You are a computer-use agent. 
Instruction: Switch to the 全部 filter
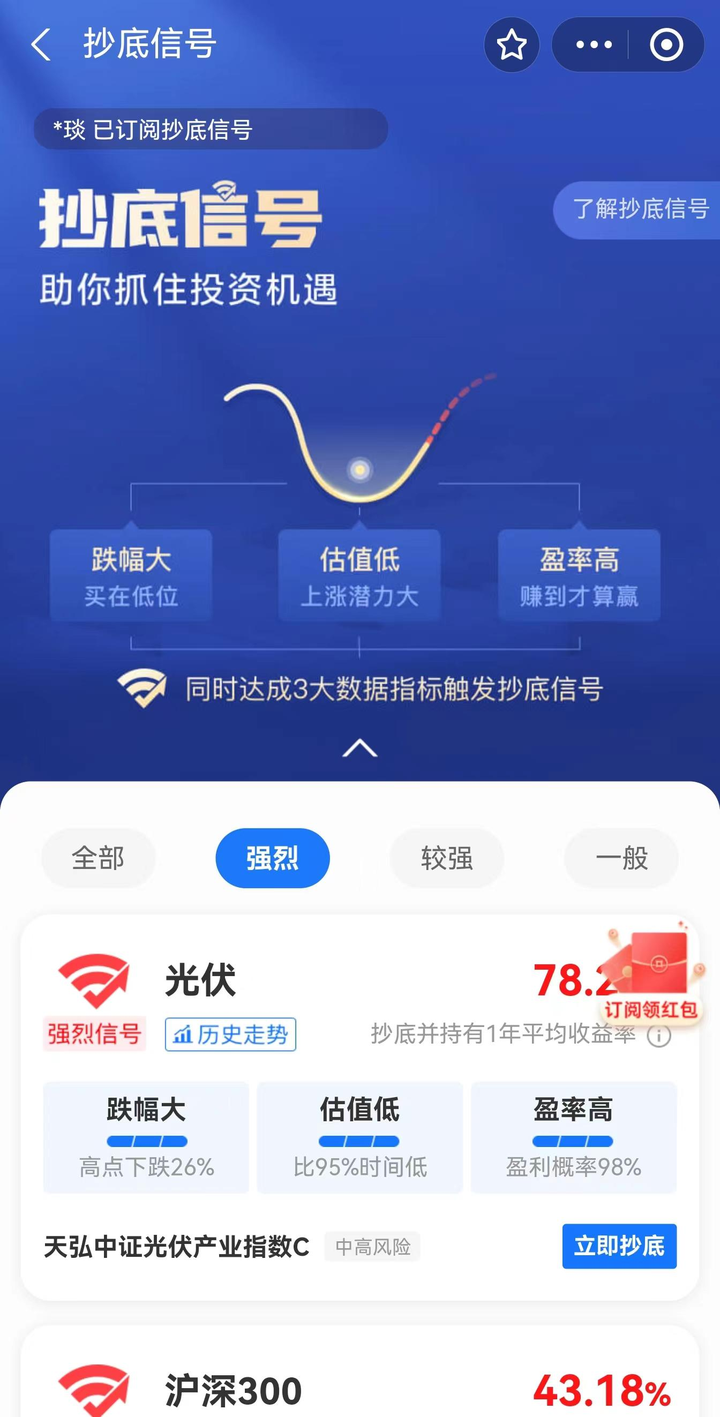[98, 858]
